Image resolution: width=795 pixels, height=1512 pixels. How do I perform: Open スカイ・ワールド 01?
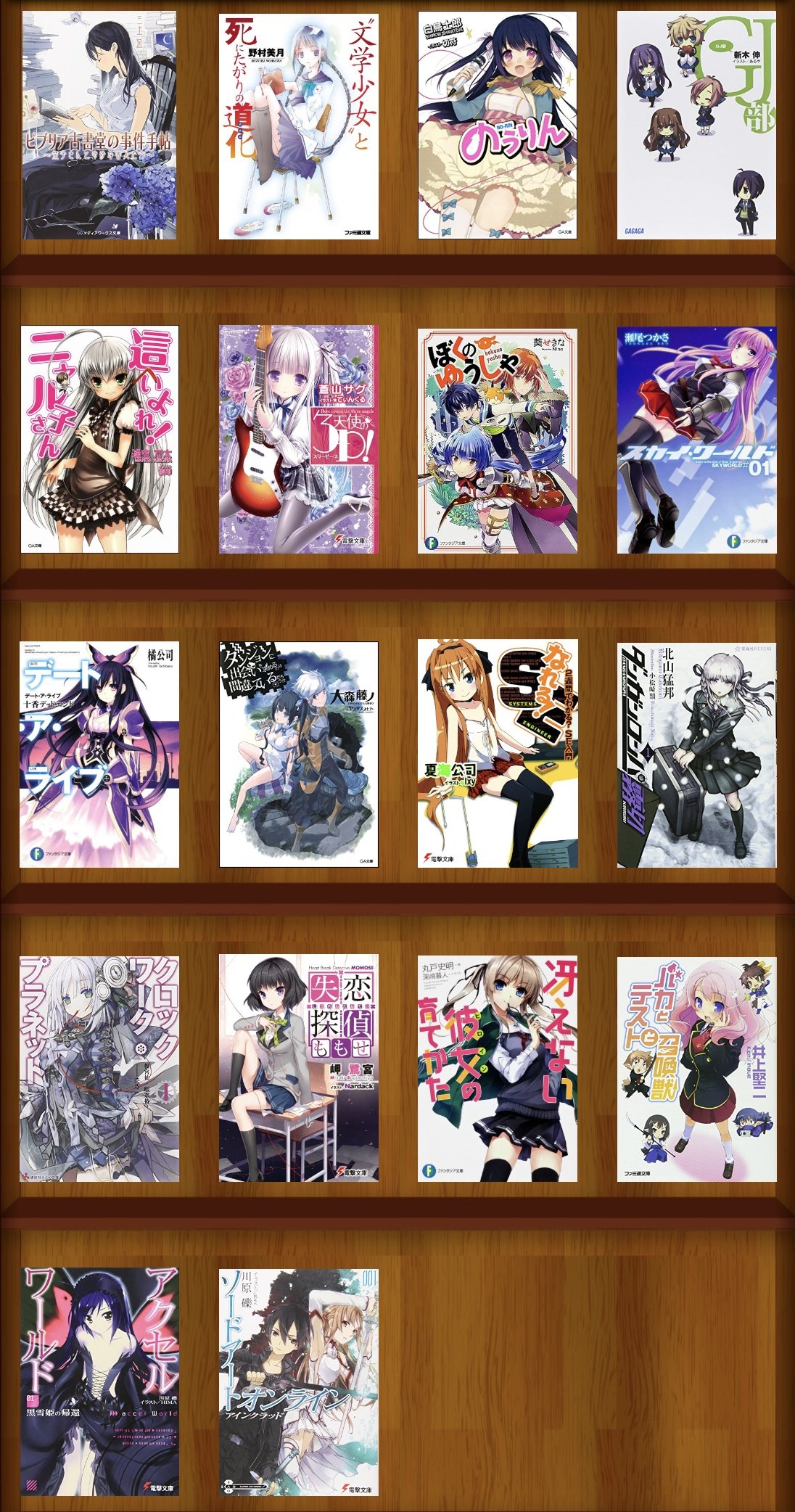696,440
